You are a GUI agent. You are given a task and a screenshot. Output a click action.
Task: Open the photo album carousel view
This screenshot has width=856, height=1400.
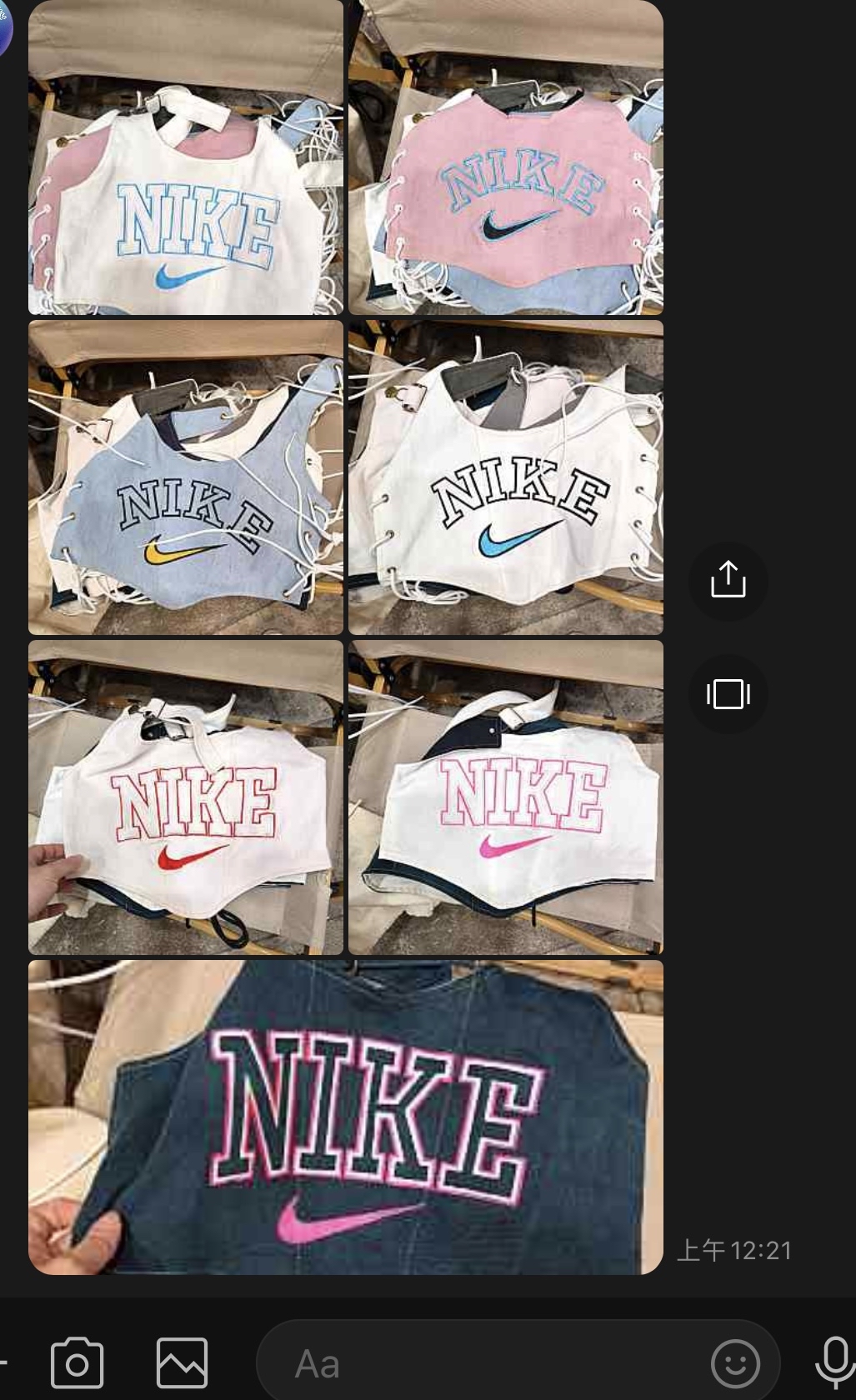728,693
